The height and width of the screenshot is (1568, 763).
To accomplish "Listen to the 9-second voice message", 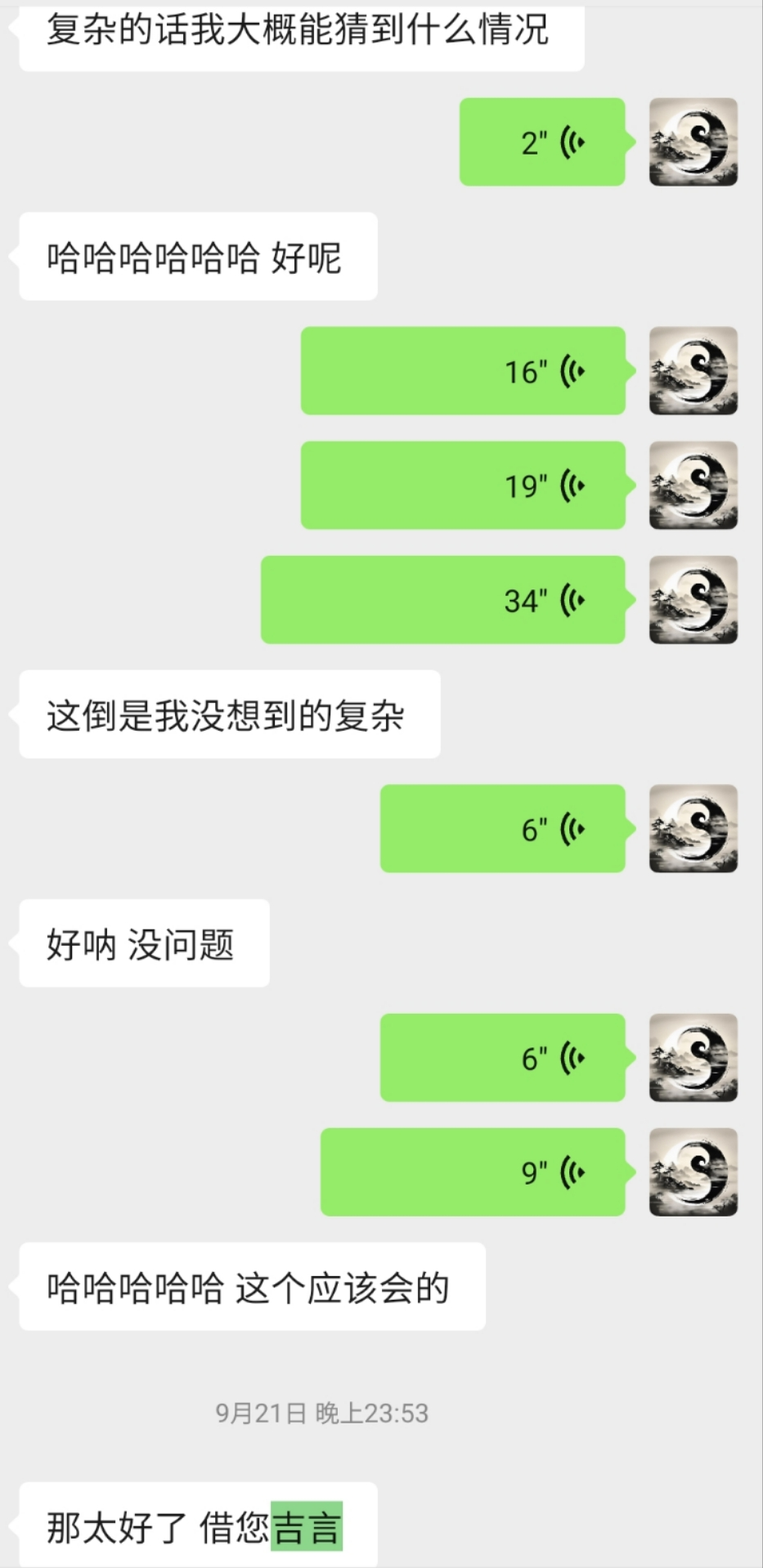I will click(473, 1172).
